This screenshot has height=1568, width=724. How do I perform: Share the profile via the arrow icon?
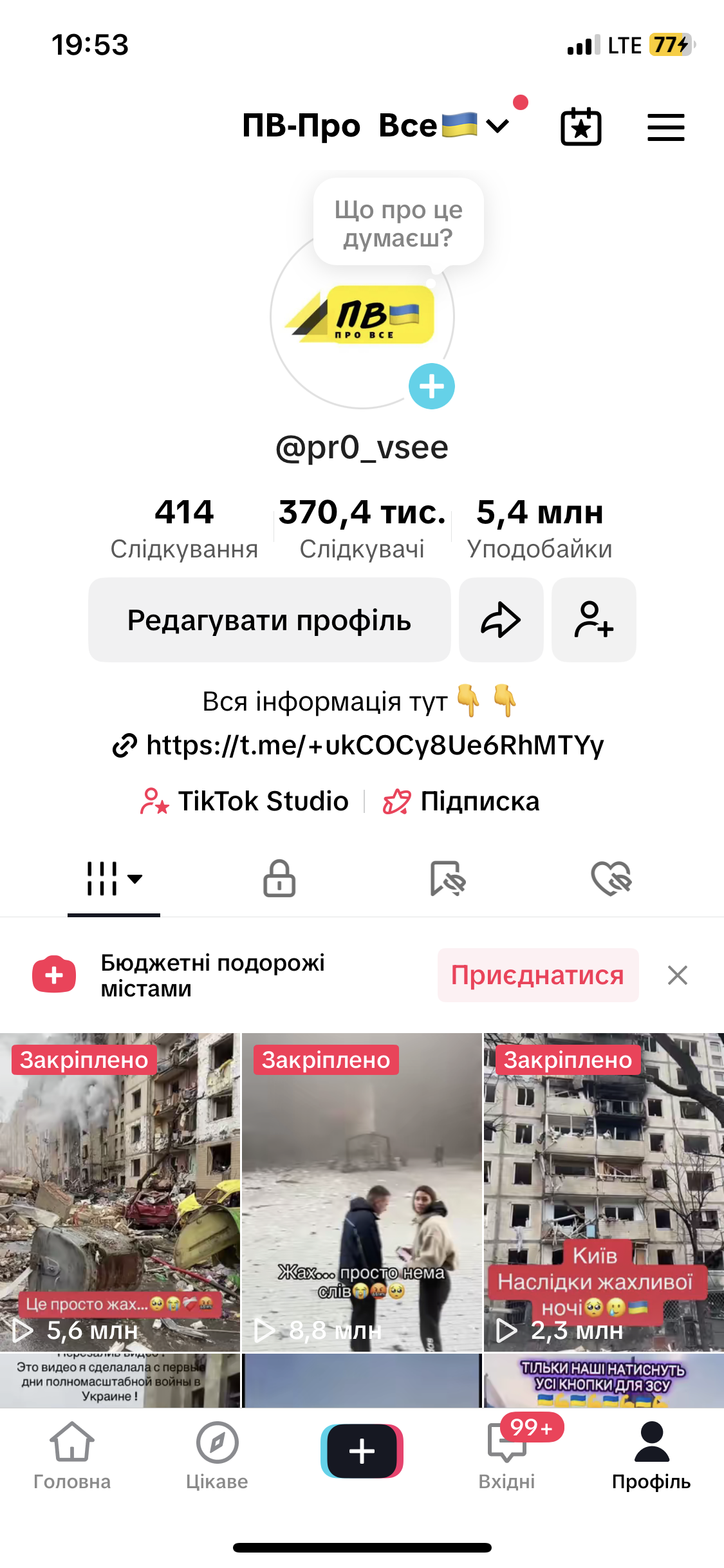point(501,620)
